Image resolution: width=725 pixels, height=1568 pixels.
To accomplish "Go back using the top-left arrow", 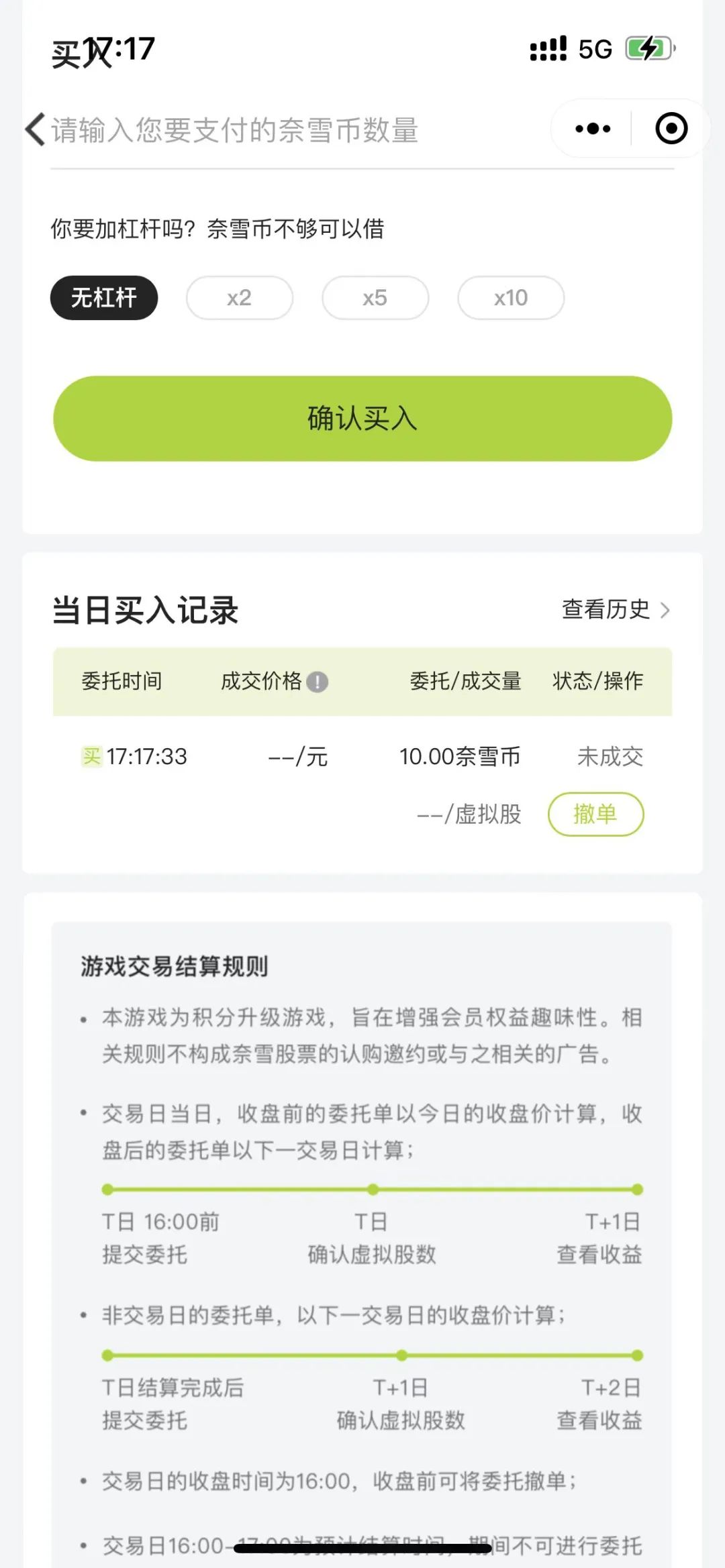I will [x=36, y=129].
